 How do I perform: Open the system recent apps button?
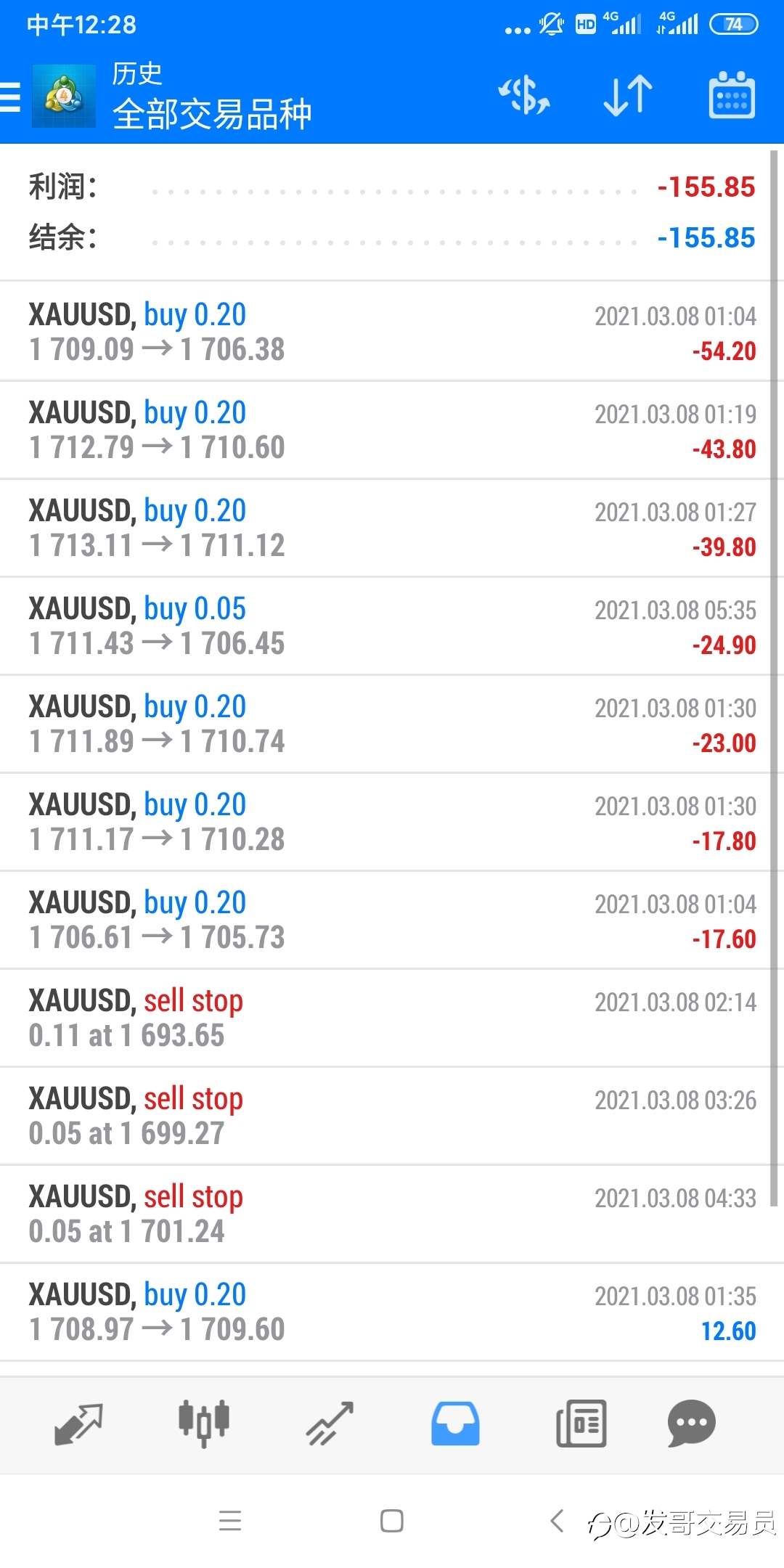[x=230, y=1521]
